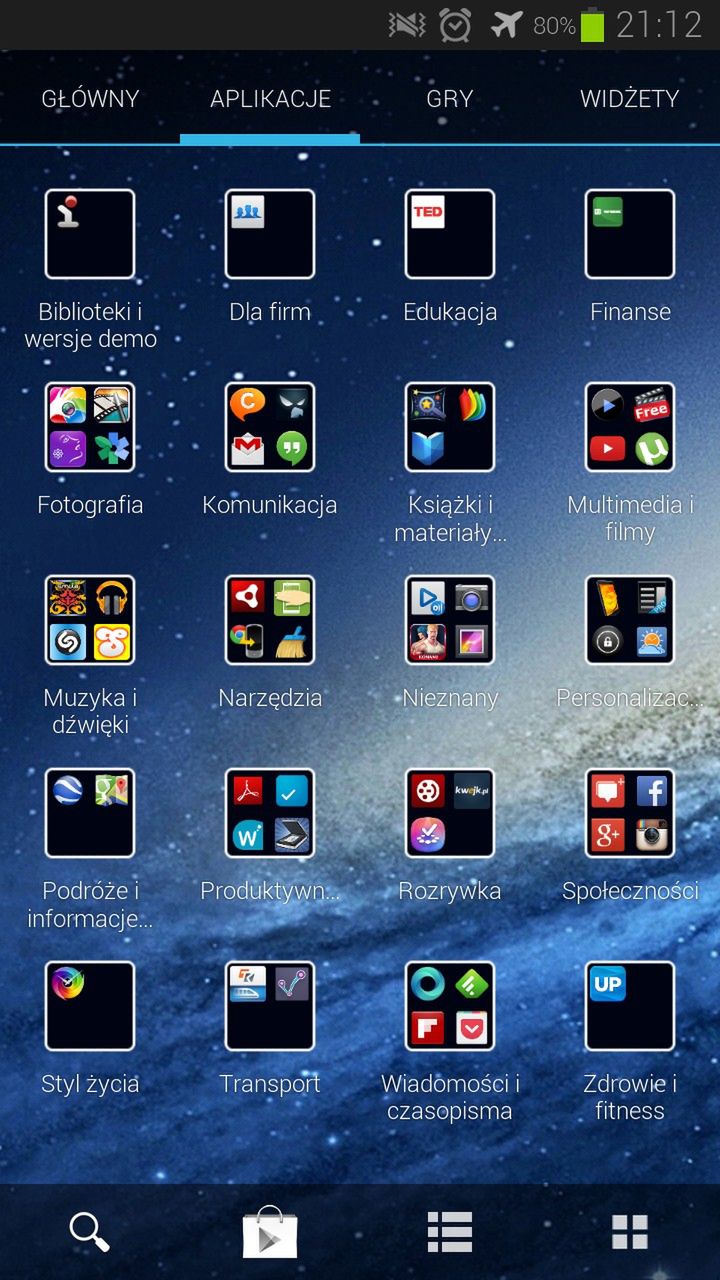Open the Muzyka i dźwięki folder
The image size is (720, 1280).
click(x=90, y=620)
